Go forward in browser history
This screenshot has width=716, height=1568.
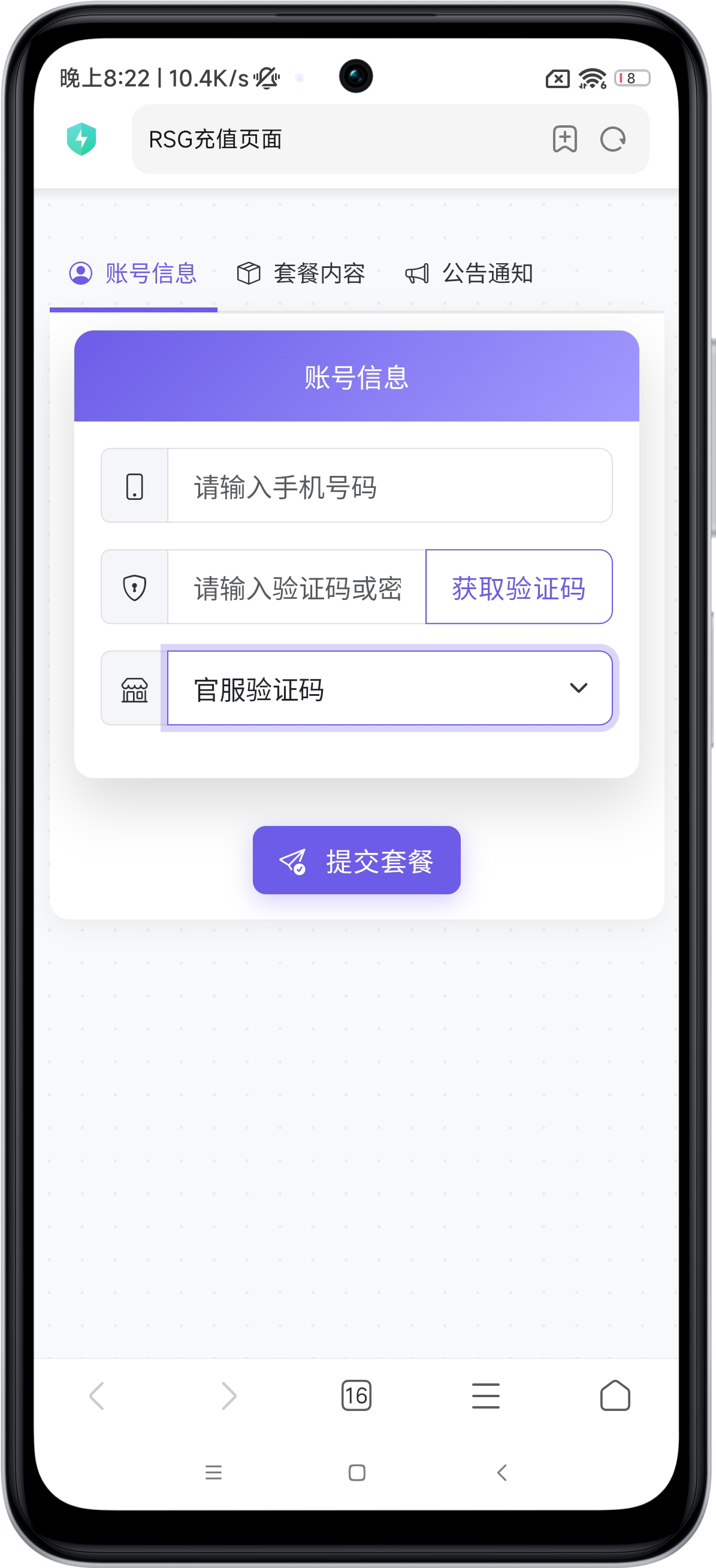point(228,1396)
